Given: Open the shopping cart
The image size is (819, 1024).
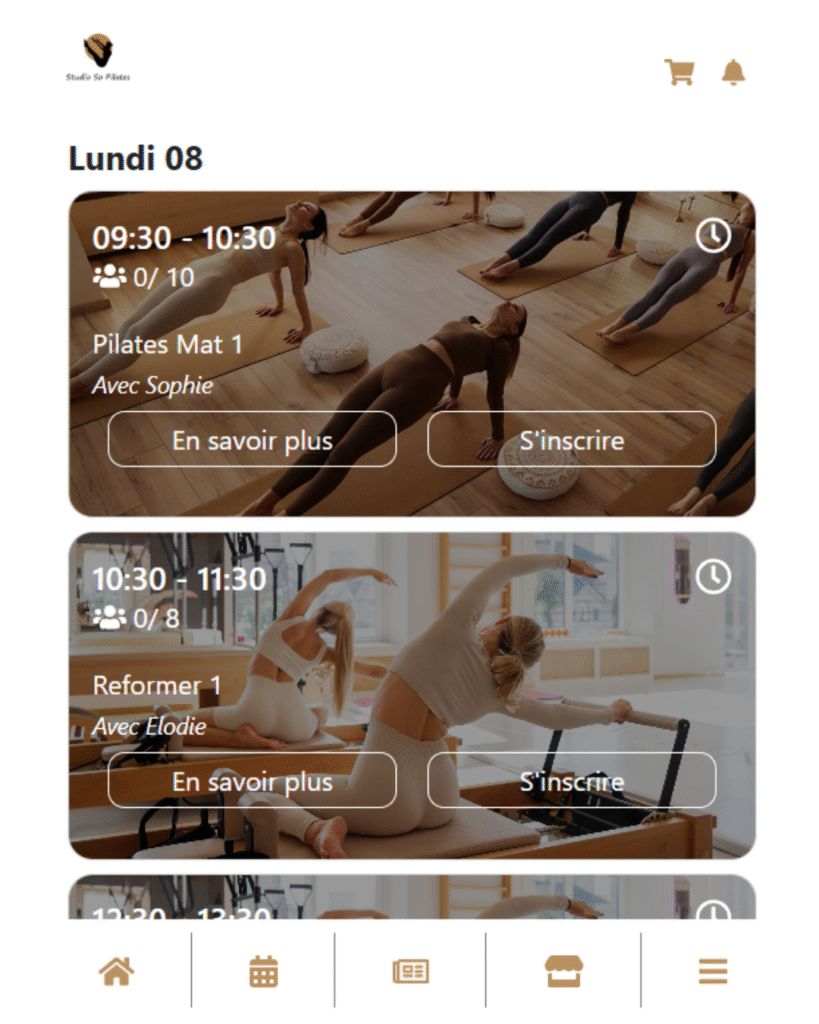Looking at the screenshot, I should (x=679, y=72).
